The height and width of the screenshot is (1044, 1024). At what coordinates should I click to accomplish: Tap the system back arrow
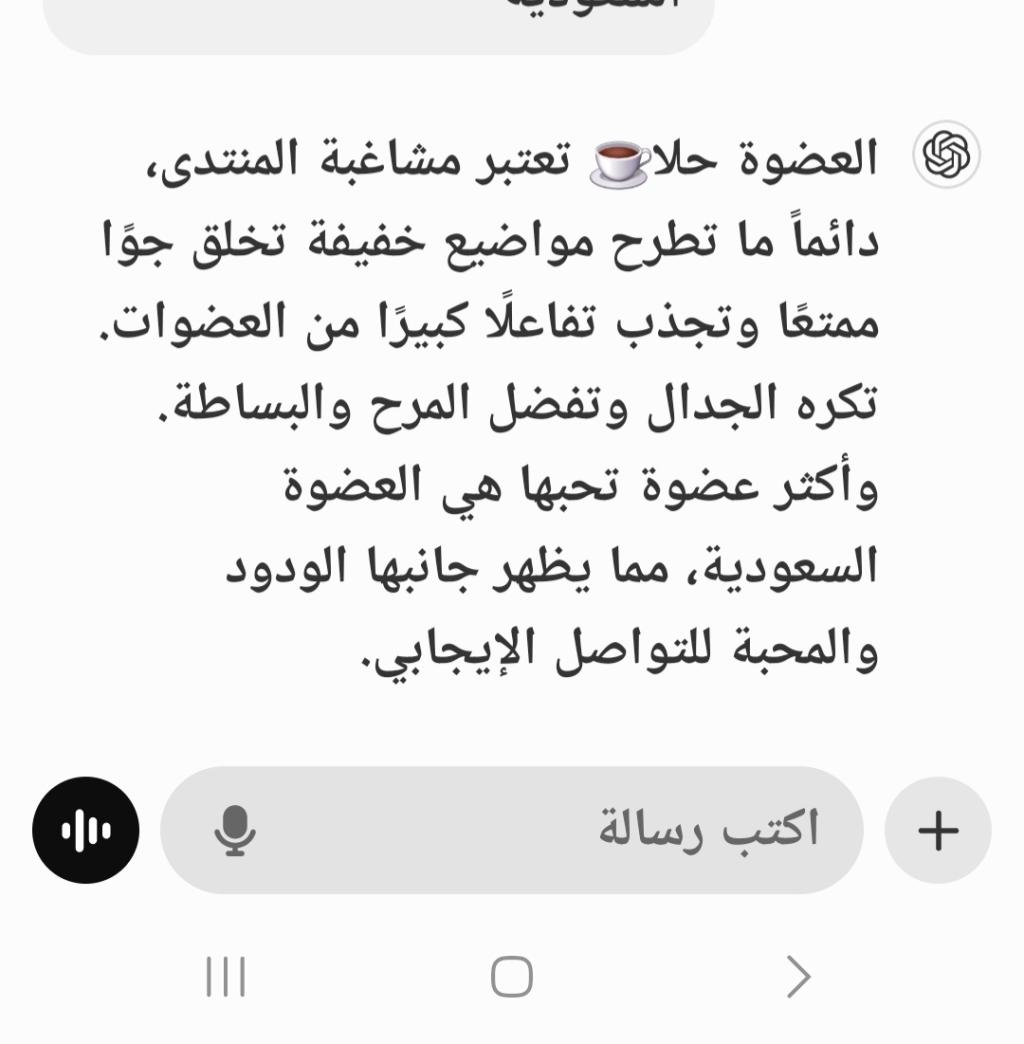pyautogui.click(x=797, y=977)
